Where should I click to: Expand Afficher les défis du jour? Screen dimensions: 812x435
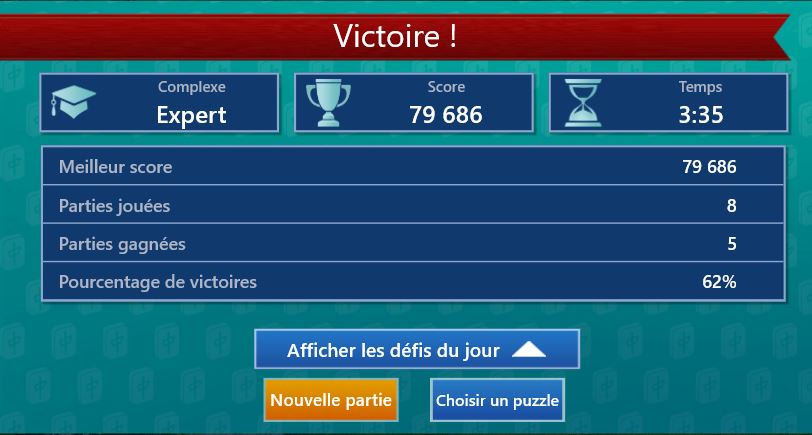tap(417, 350)
